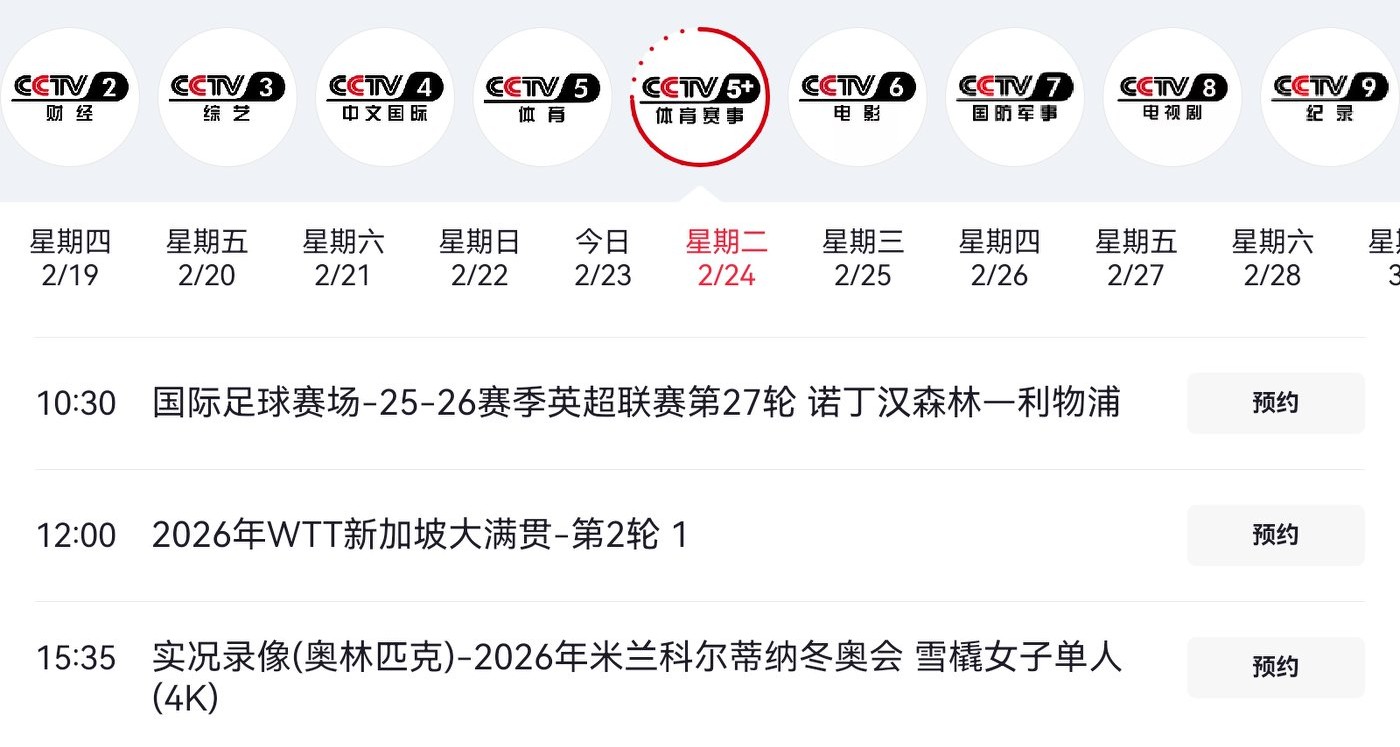Show the schedule for 星期四 2/19
Viewport: 1400px width, 747px height.
click(70, 258)
